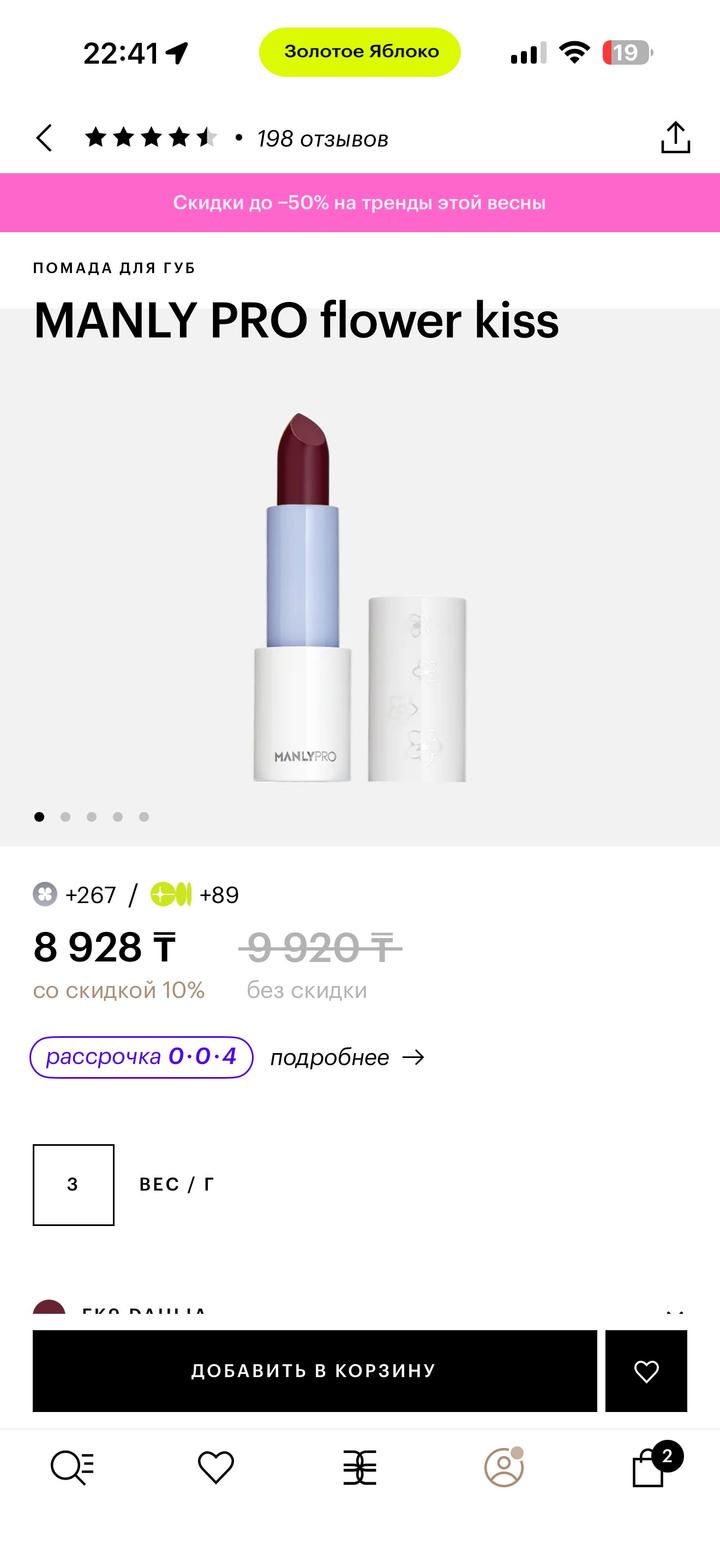View the lipstick product photo
Viewport: 720px width, 1564px height.
(360, 598)
